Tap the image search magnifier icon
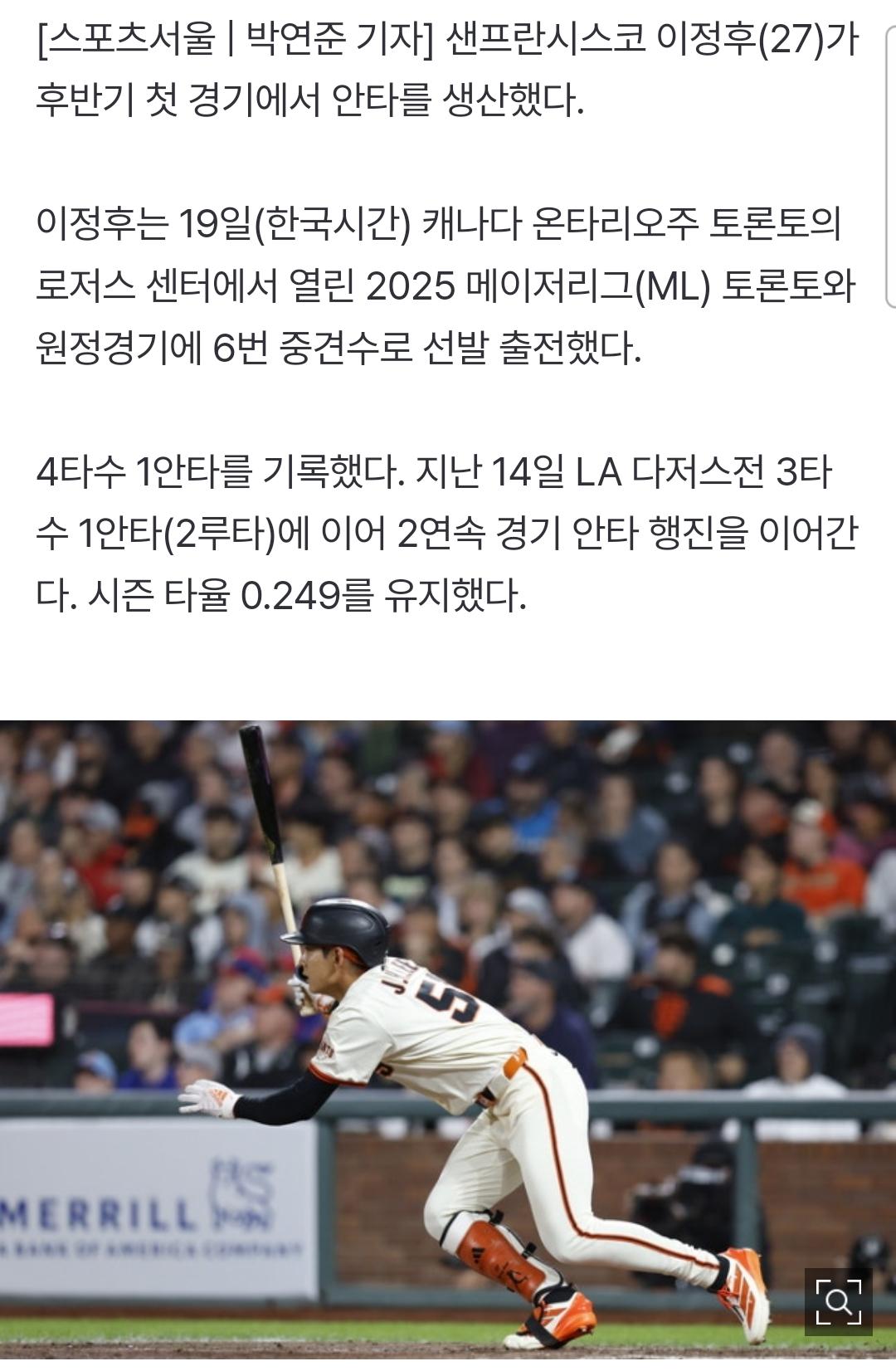The height and width of the screenshot is (1371, 896). (x=838, y=1301)
